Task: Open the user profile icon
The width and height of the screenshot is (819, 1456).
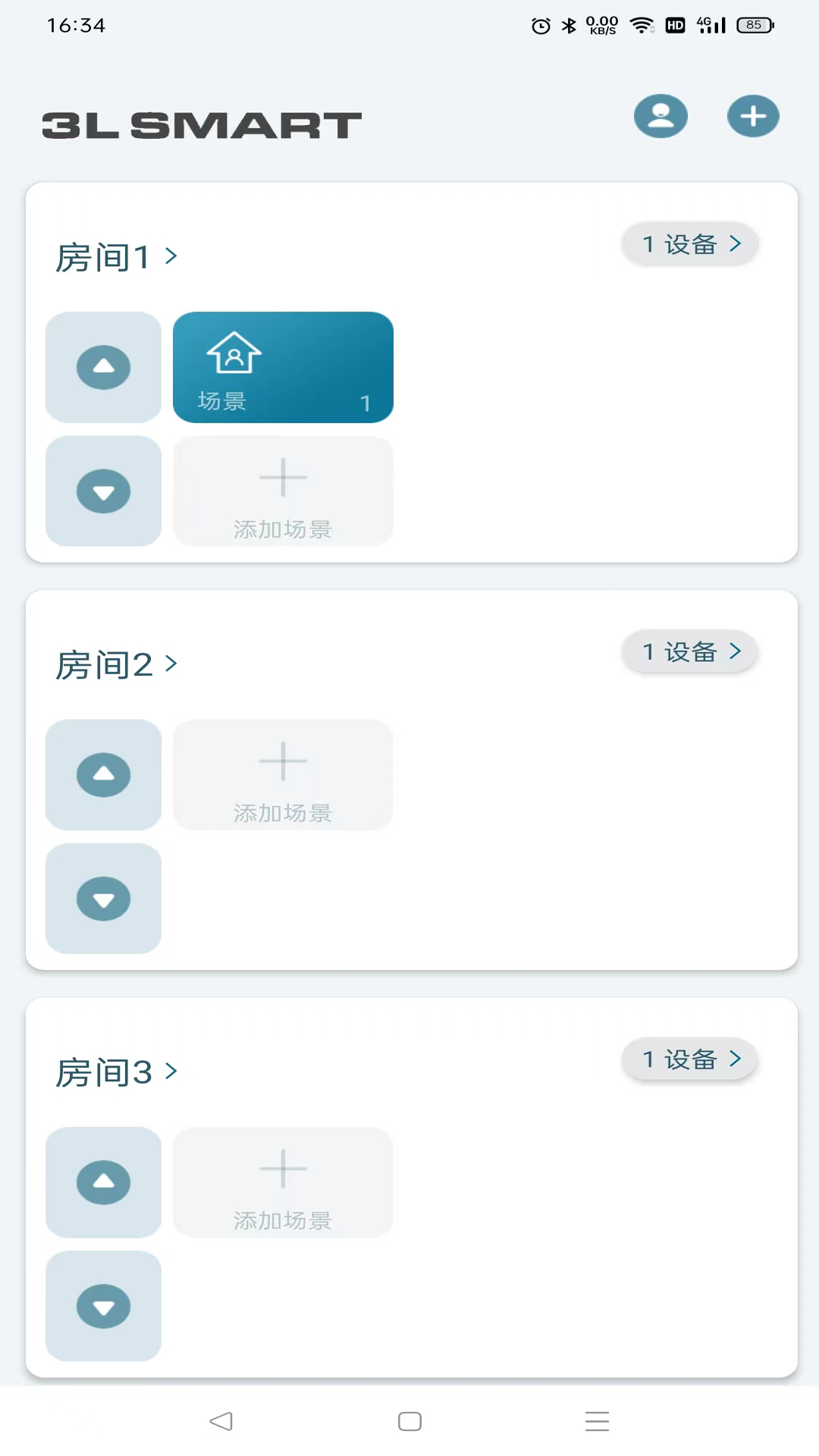Action: 660,115
